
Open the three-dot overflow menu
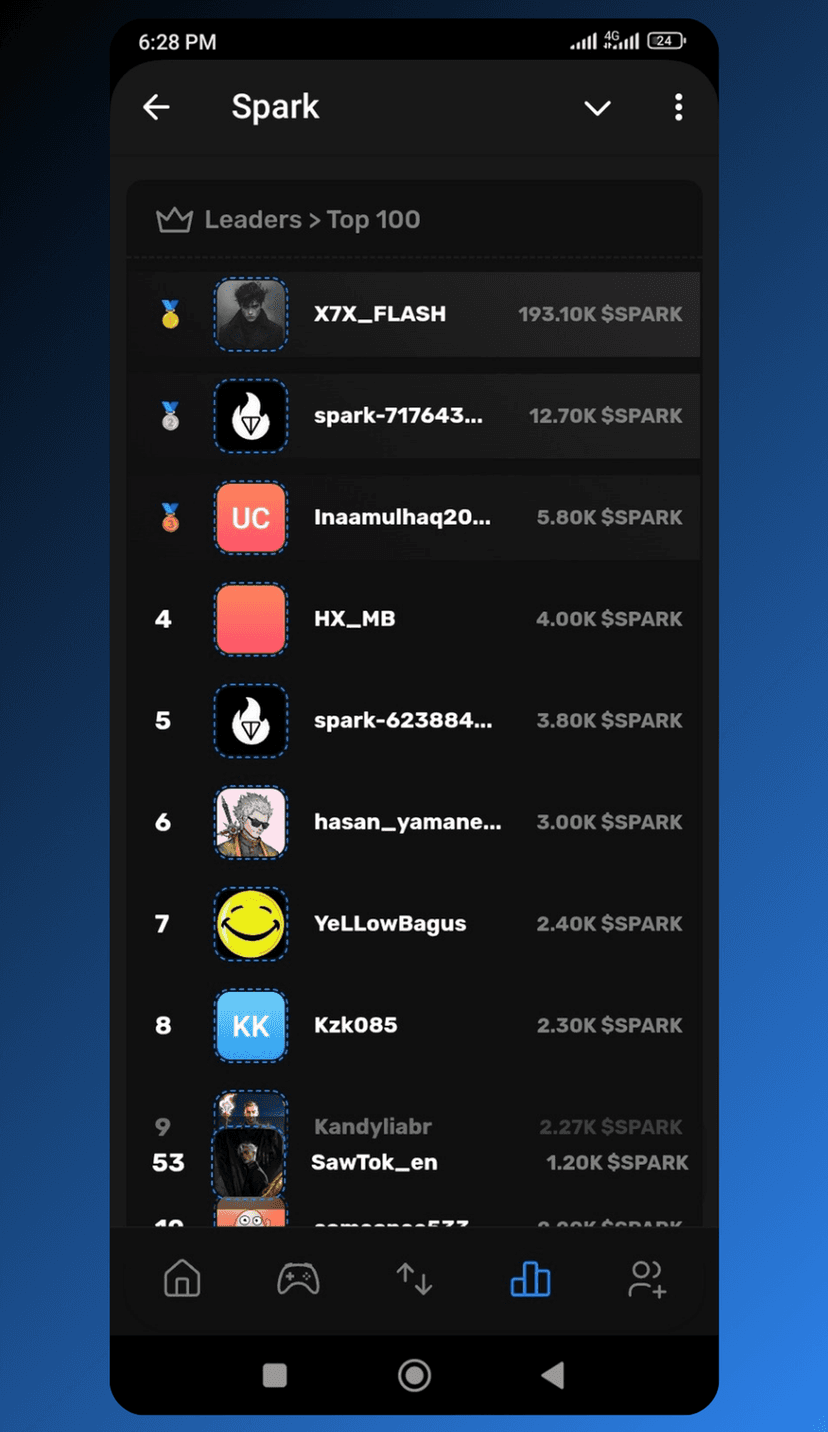pos(678,107)
